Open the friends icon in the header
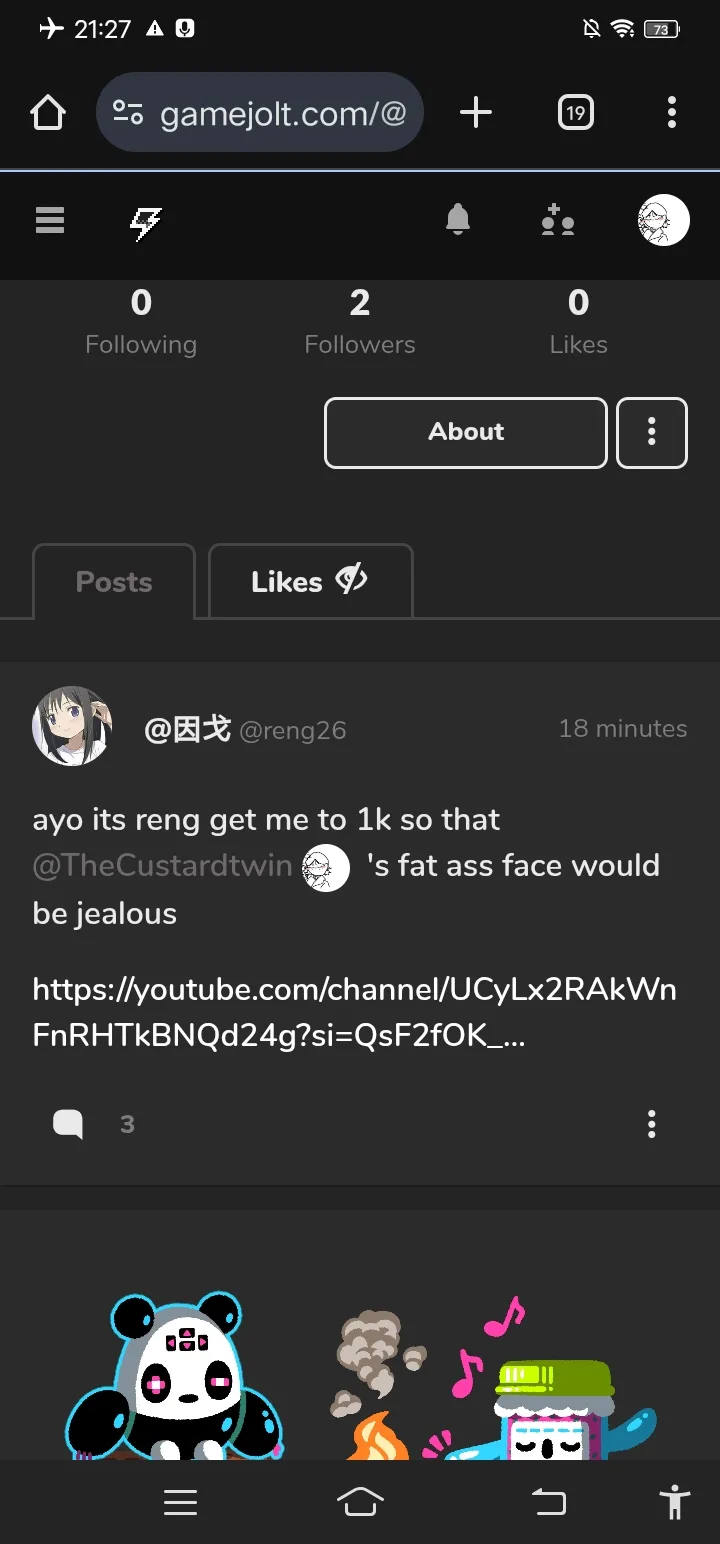The height and width of the screenshot is (1544, 720). (557, 220)
